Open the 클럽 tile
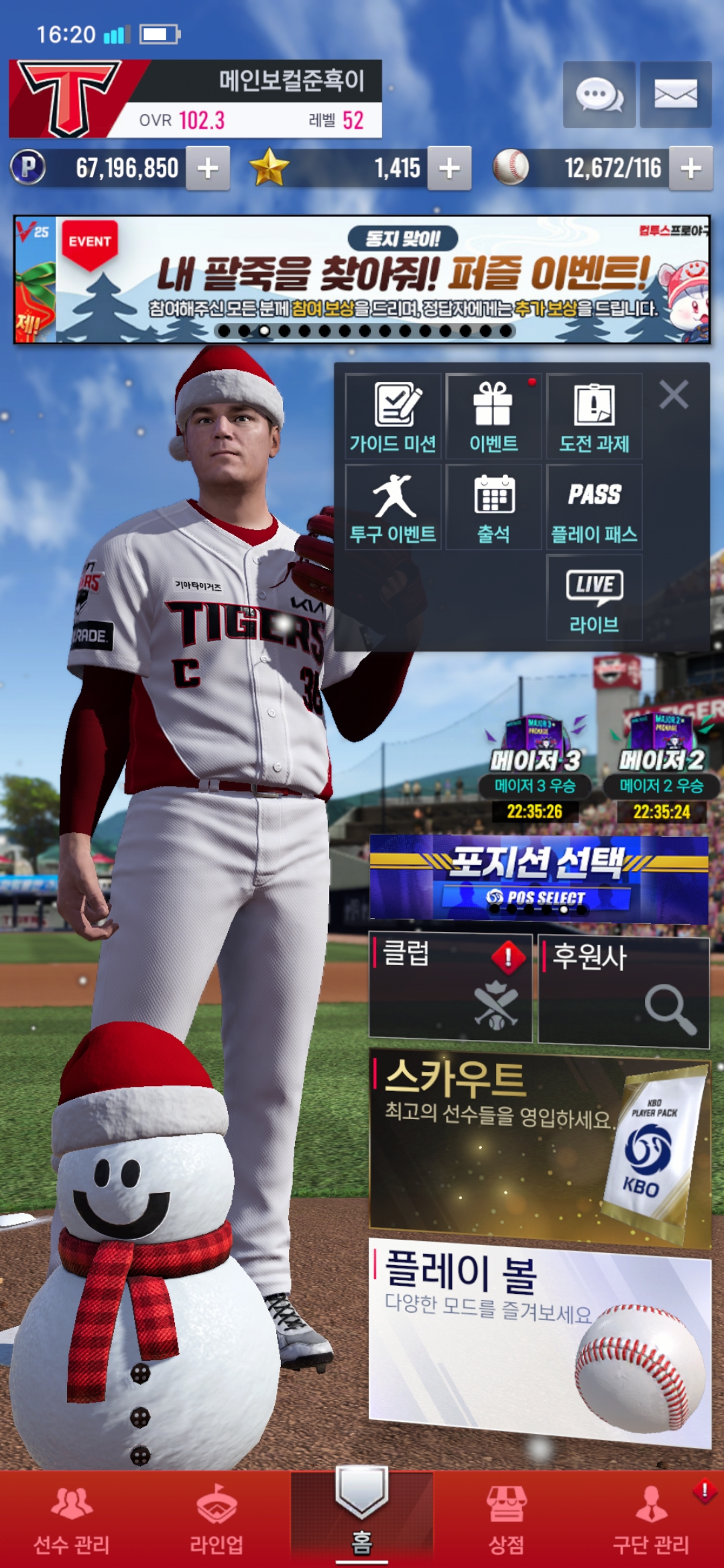The width and height of the screenshot is (724, 1568). point(450,988)
